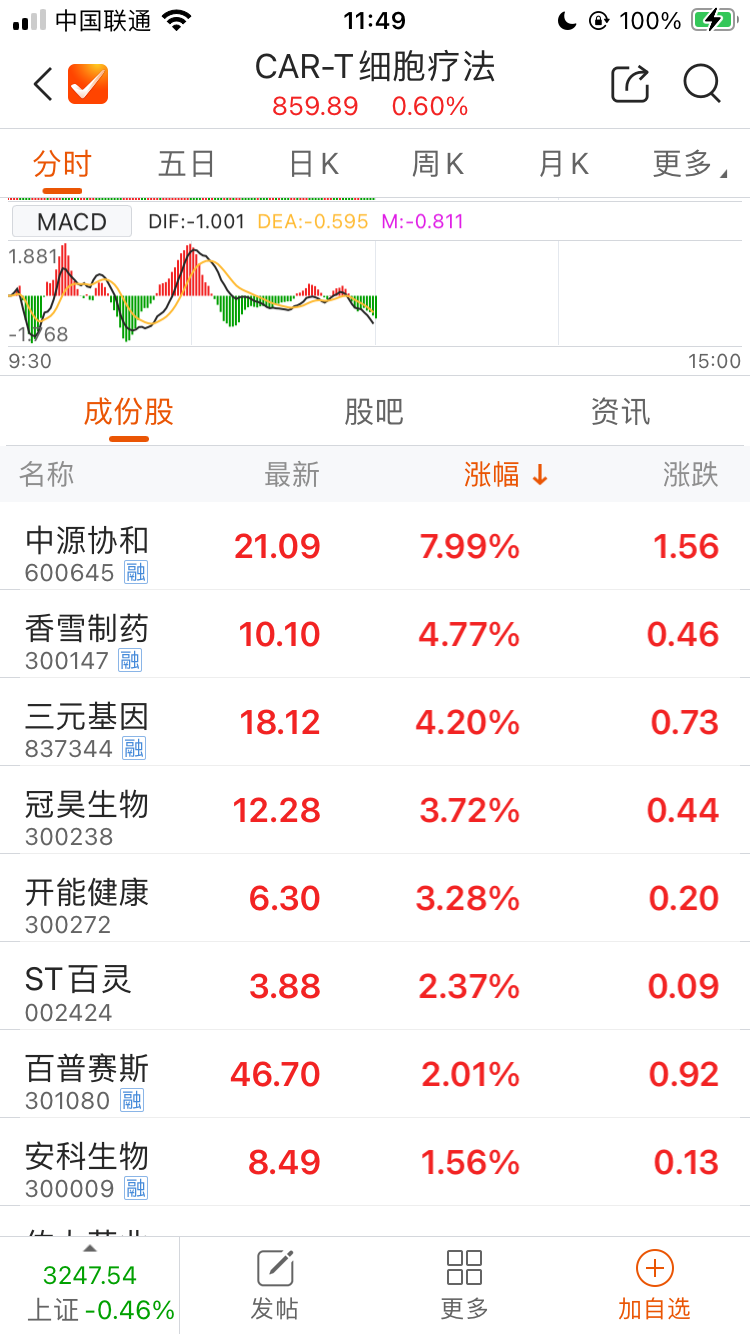750x1334 pixels.
Task: Select the 日K chart tab
Action: pos(313,164)
